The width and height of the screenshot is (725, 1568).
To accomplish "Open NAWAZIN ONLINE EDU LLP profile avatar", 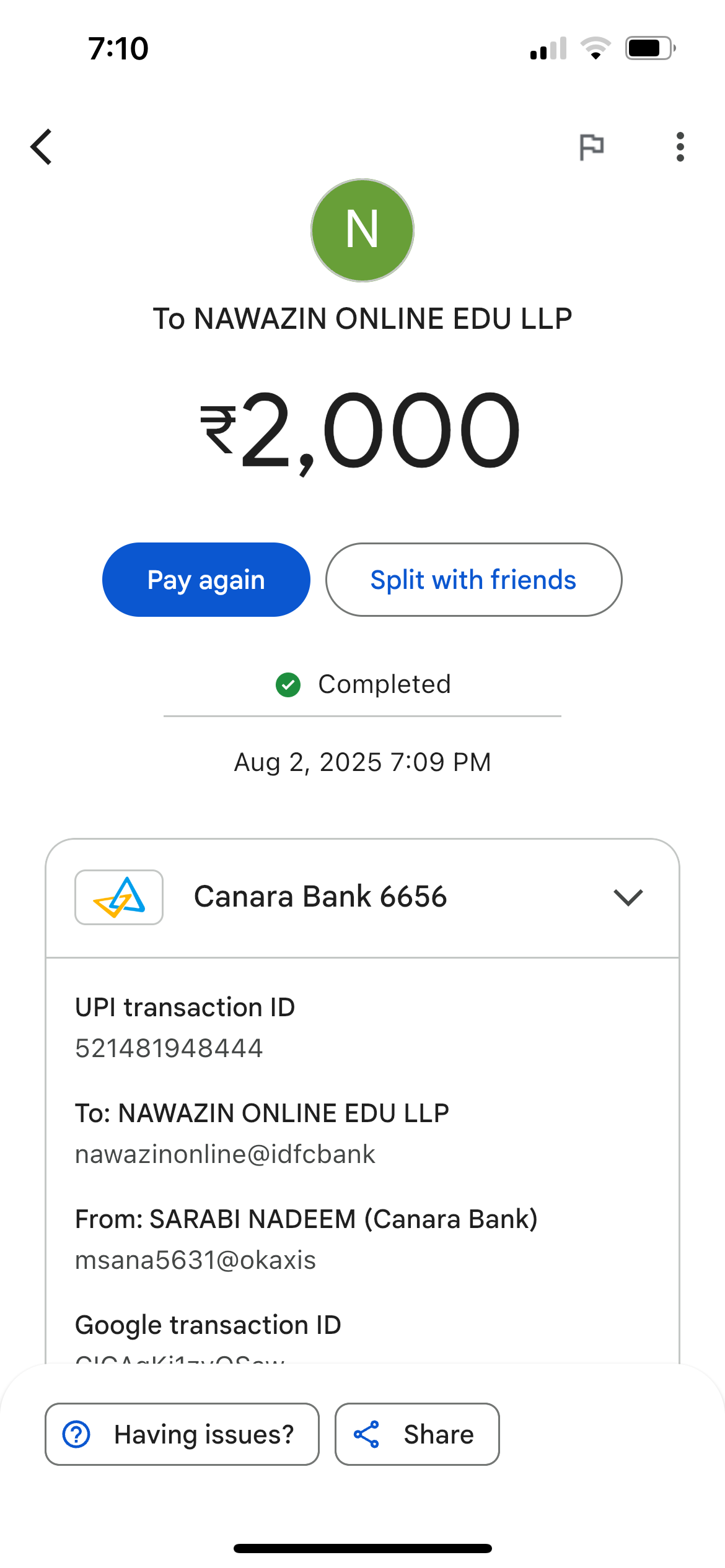I will (x=362, y=230).
